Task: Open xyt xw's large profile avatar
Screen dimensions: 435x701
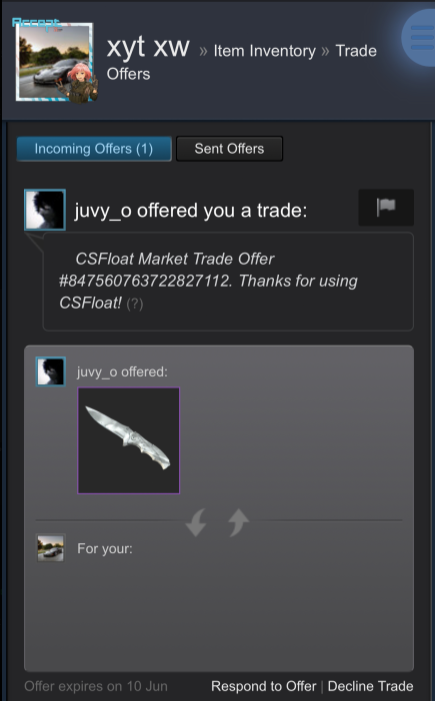Action: (55, 62)
